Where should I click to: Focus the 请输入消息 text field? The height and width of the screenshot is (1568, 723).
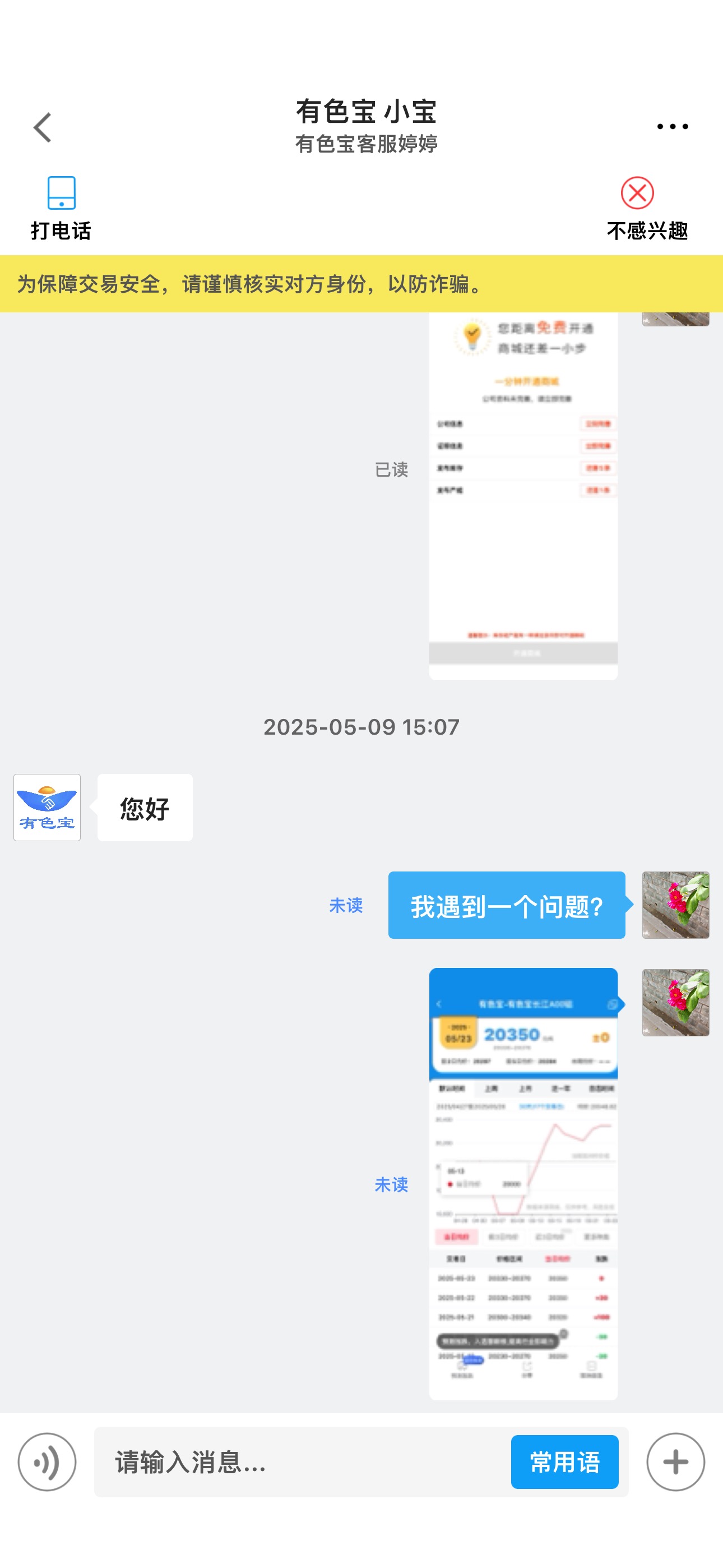(x=302, y=1461)
